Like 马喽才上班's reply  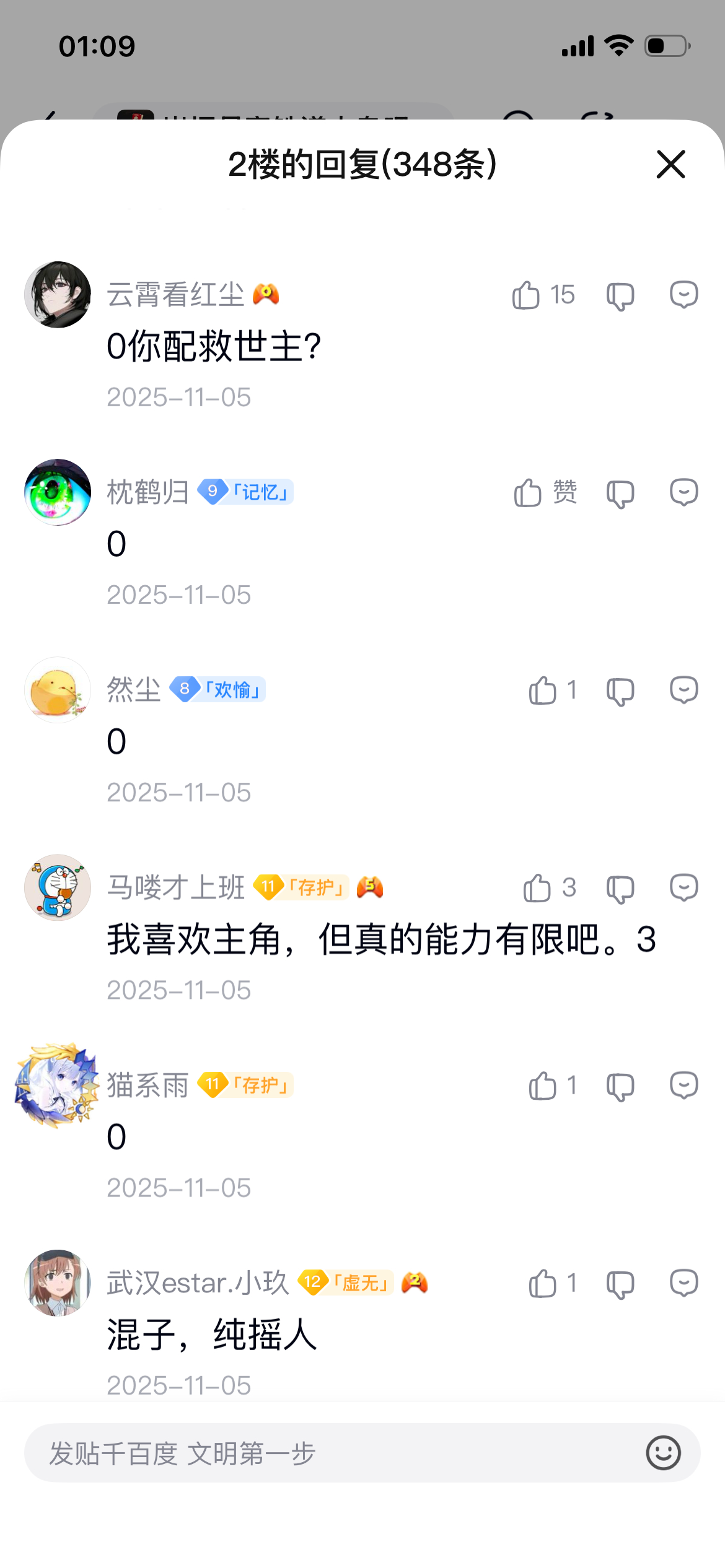[537, 888]
